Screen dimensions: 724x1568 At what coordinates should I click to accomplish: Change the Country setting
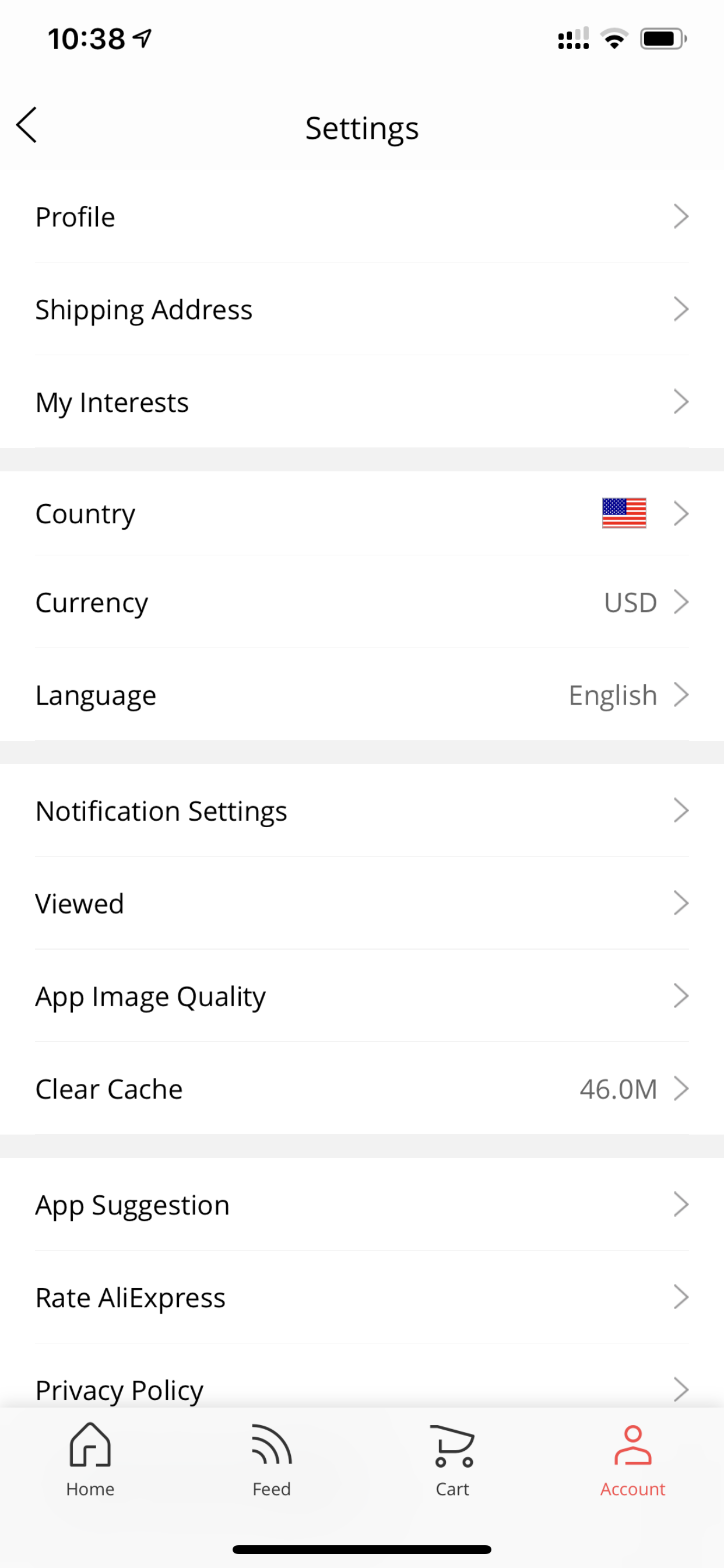362,513
